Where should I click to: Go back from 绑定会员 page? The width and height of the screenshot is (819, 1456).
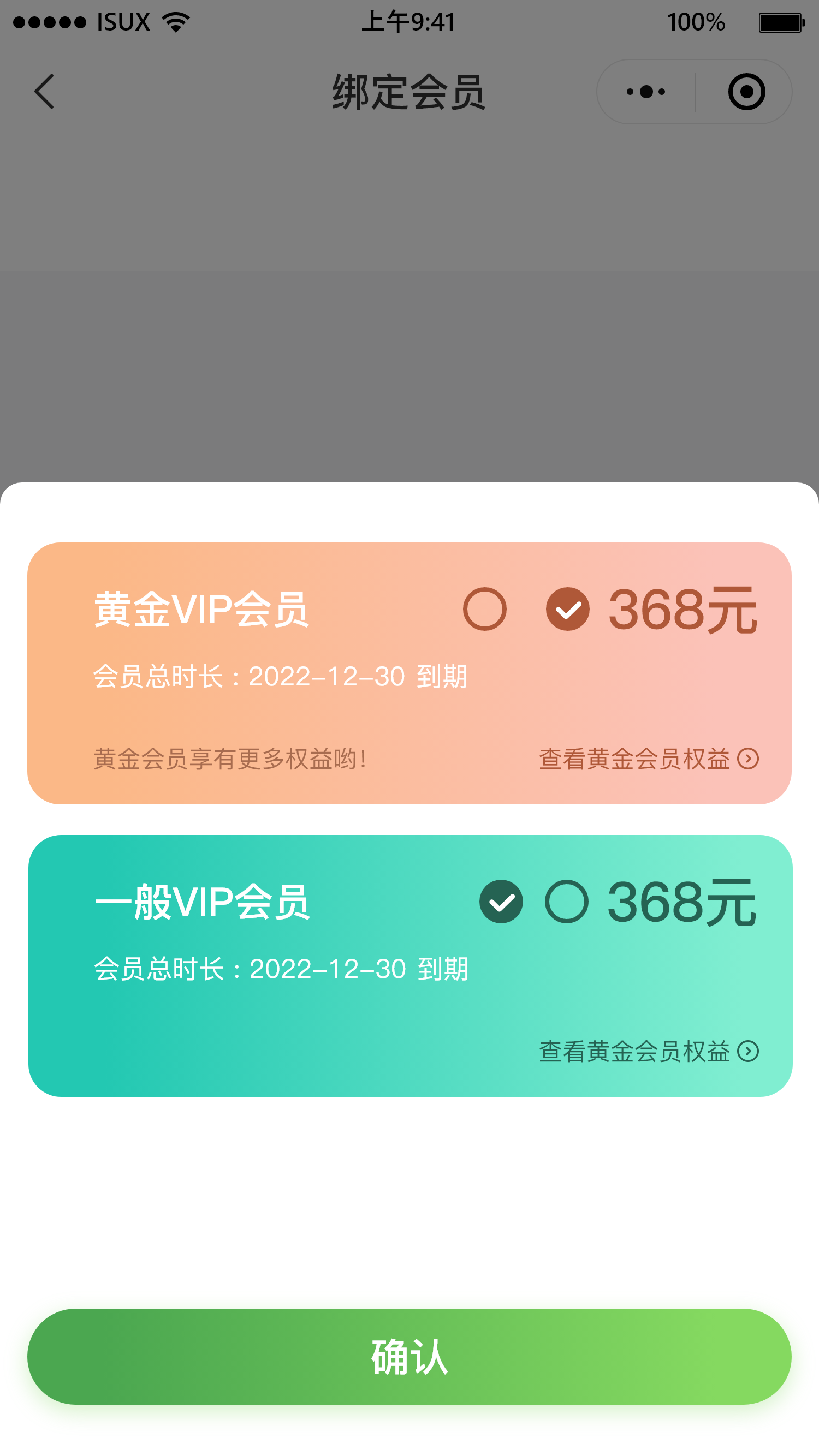pyautogui.click(x=44, y=92)
